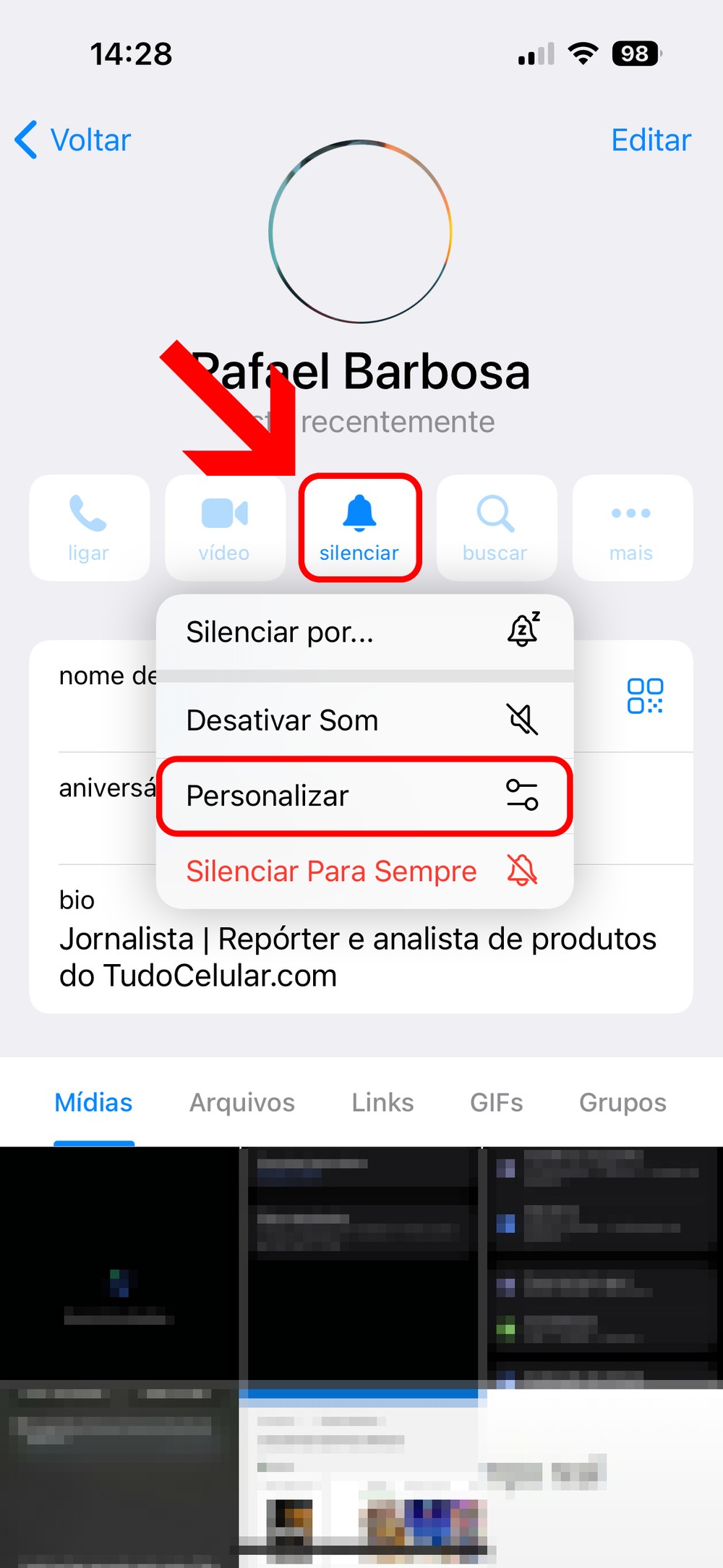
Task: Call the contact with ligar
Action: tap(89, 528)
